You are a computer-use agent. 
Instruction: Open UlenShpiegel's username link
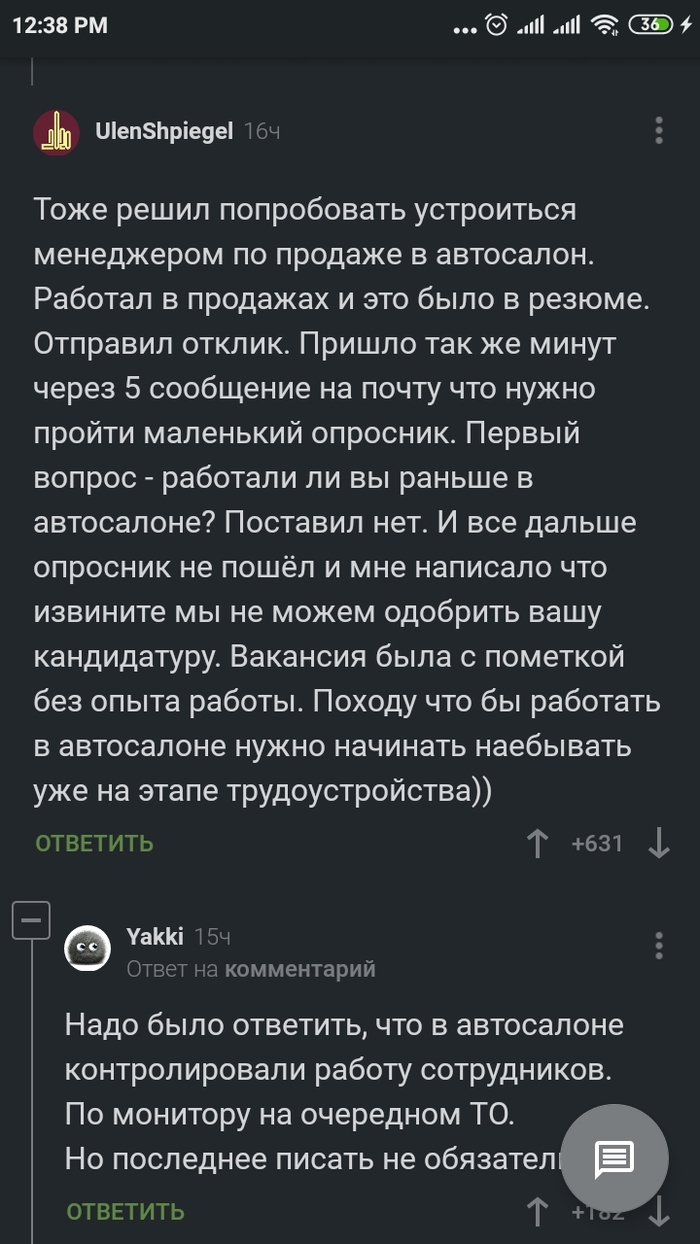point(164,132)
